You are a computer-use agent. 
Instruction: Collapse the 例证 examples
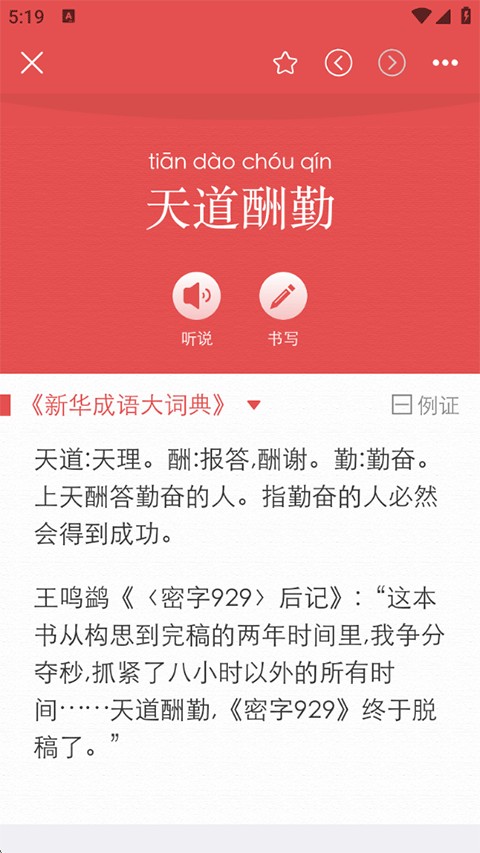click(x=426, y=405)
